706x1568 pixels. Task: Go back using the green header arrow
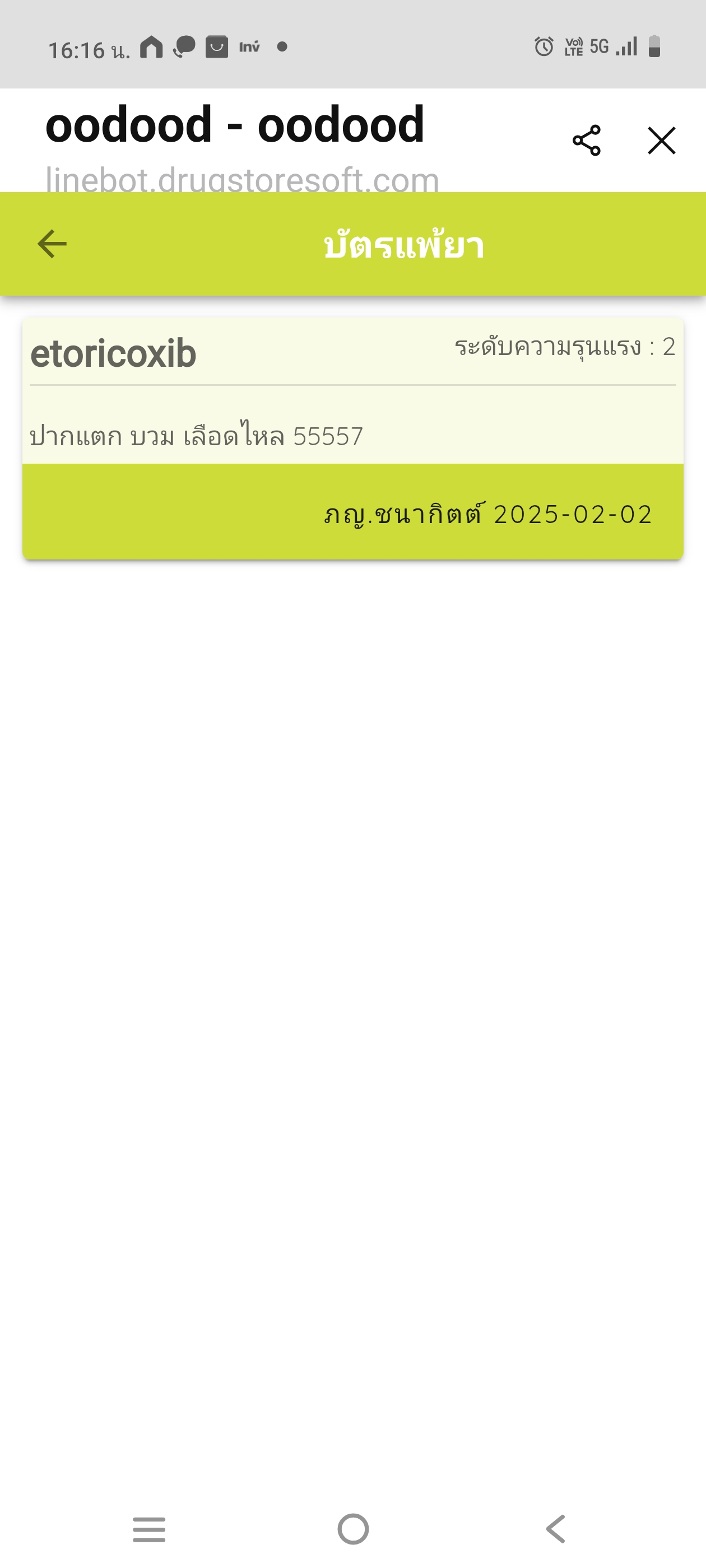[x=52, y=244]
